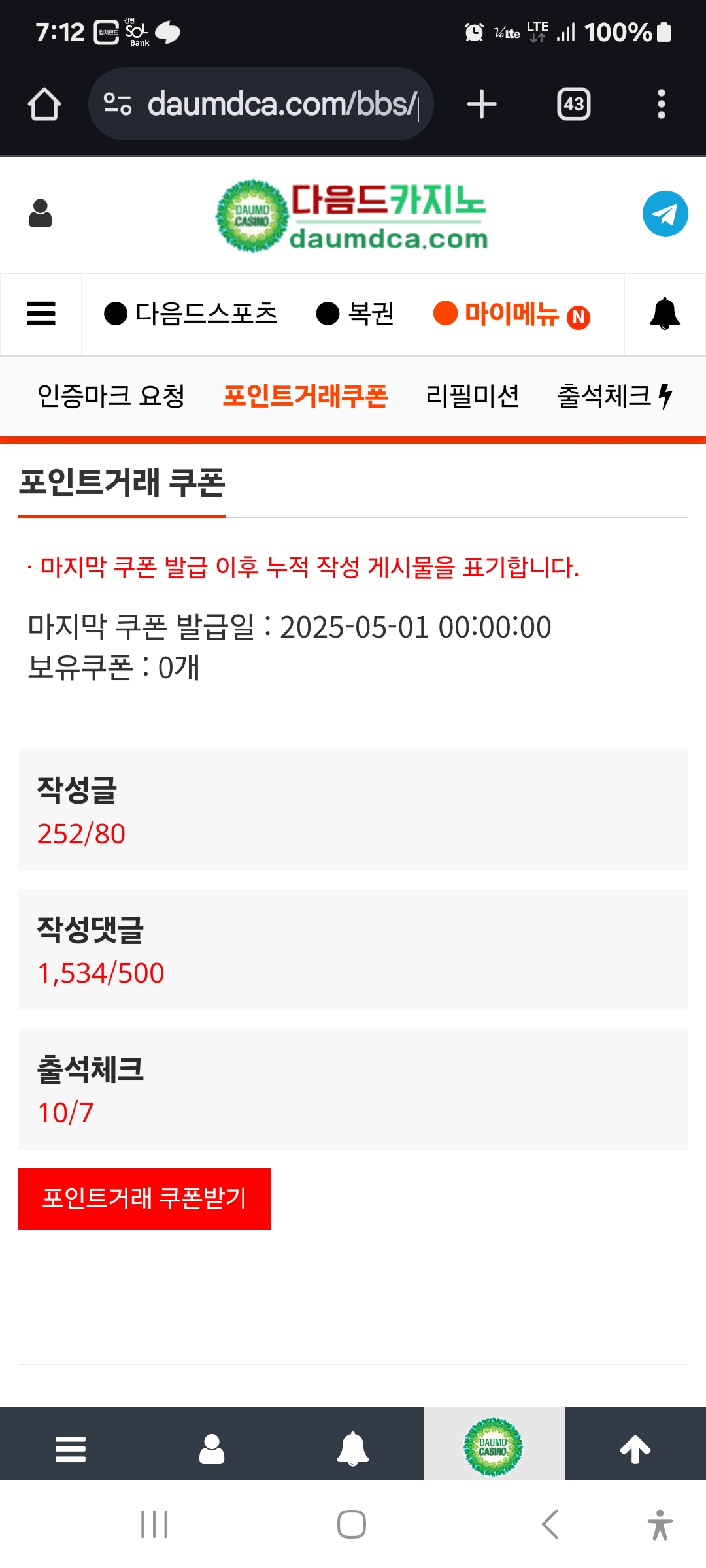Open the tab switcher showing 43 tabs
Screen dimensions: 706x1568
[574, 105]
